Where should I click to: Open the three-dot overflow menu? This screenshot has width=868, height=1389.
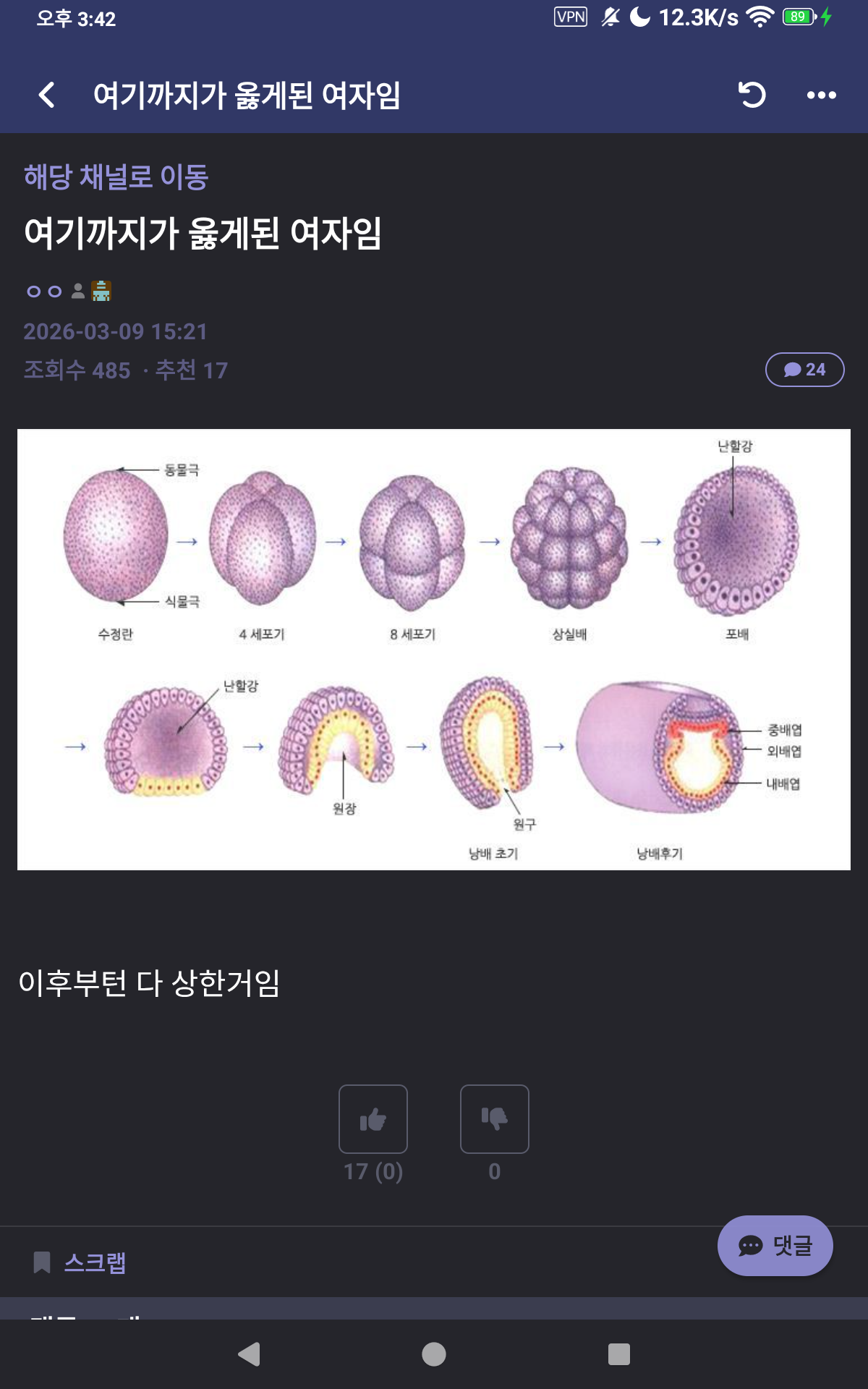click(821, 95)
